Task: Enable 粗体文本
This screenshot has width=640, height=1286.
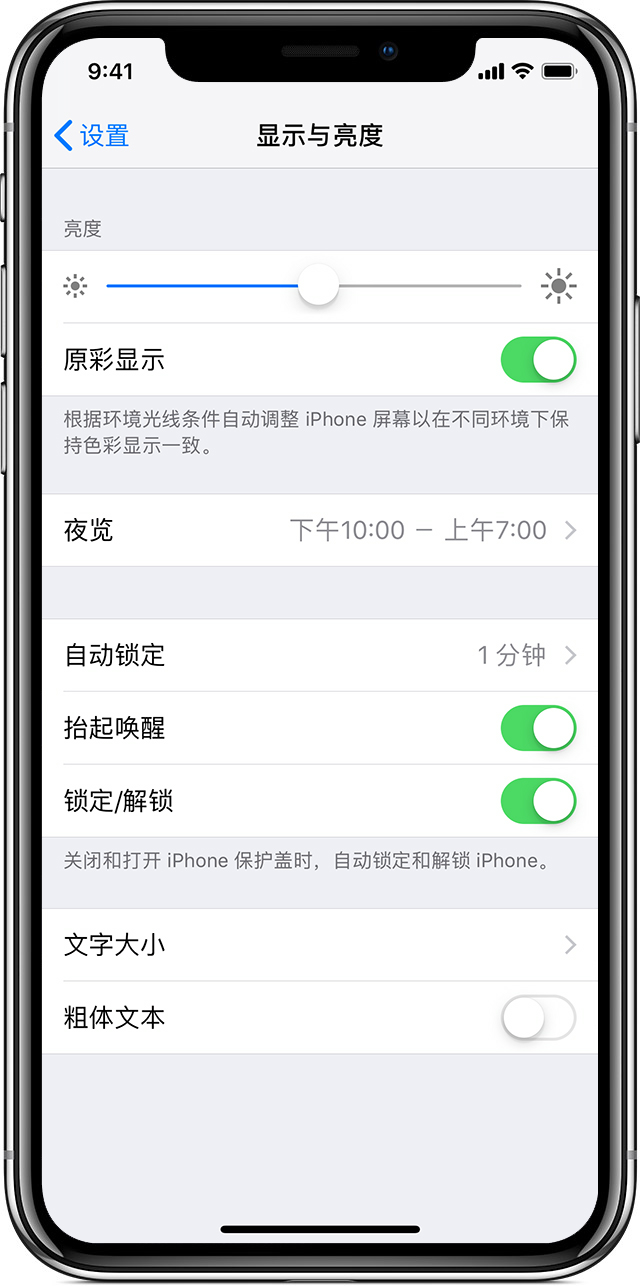Action: point(538,1018)
